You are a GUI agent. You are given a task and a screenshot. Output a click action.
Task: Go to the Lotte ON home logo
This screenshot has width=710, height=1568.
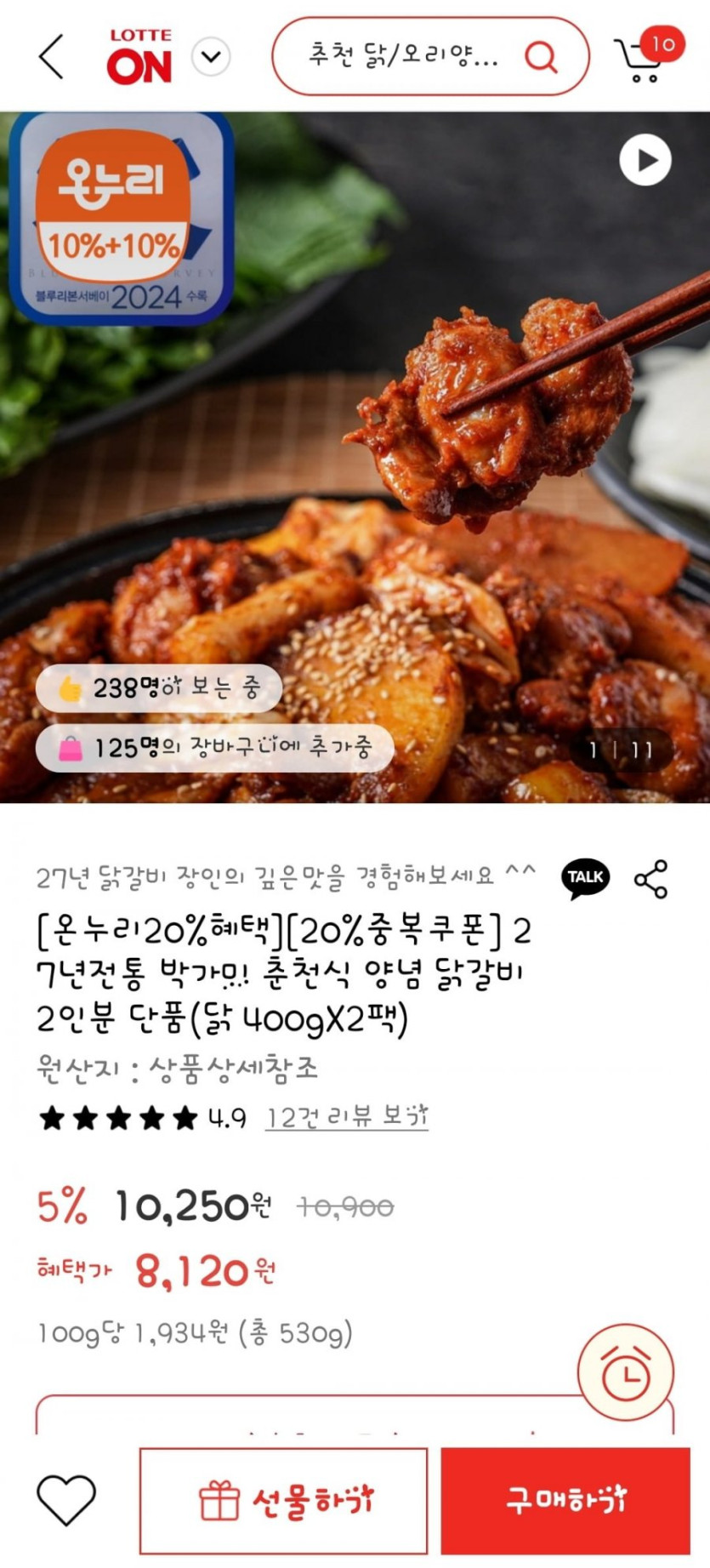click(x=140, y=57)
